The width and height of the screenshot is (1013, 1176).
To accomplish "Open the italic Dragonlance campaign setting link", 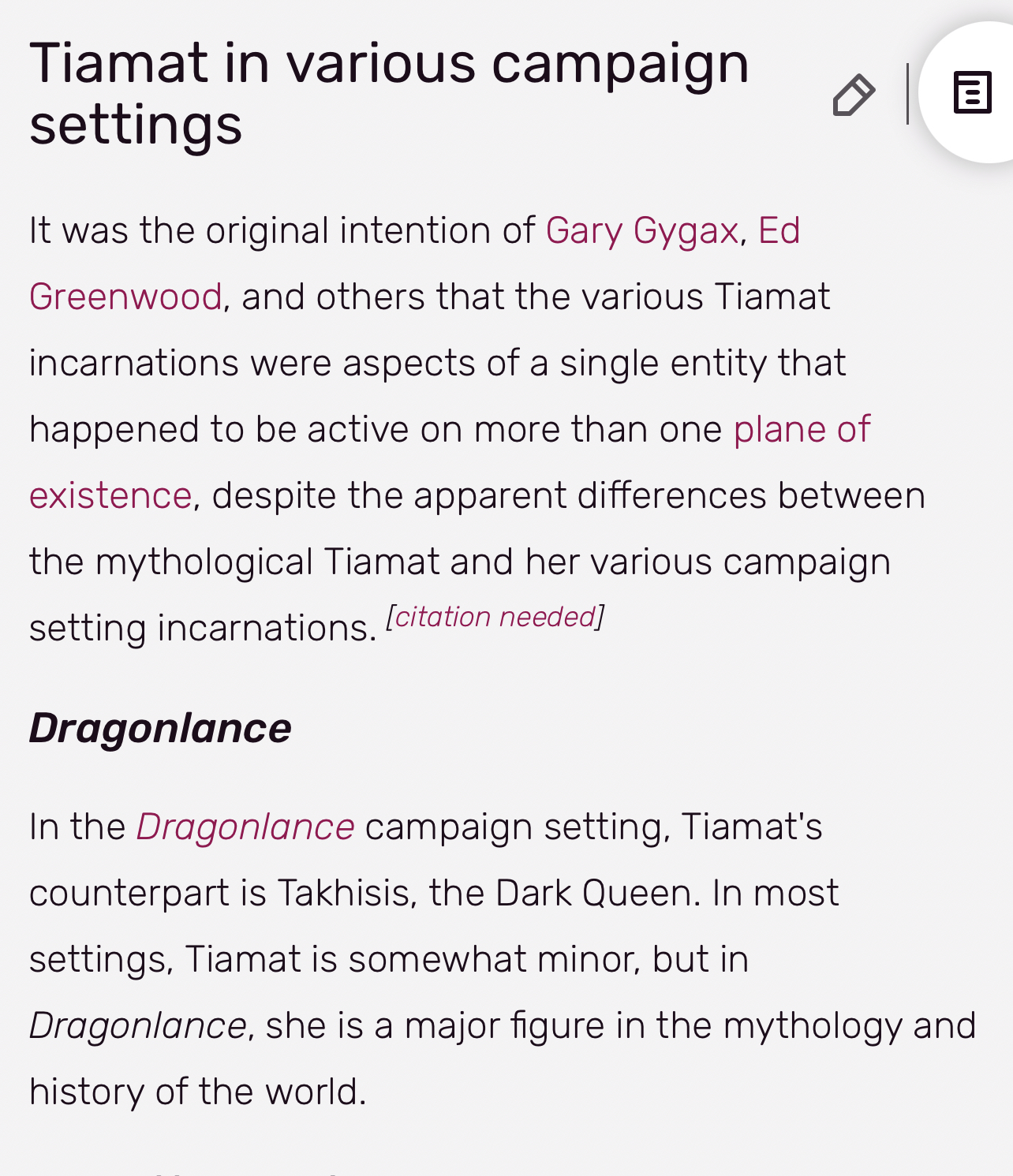I will [x=245, y=827].
